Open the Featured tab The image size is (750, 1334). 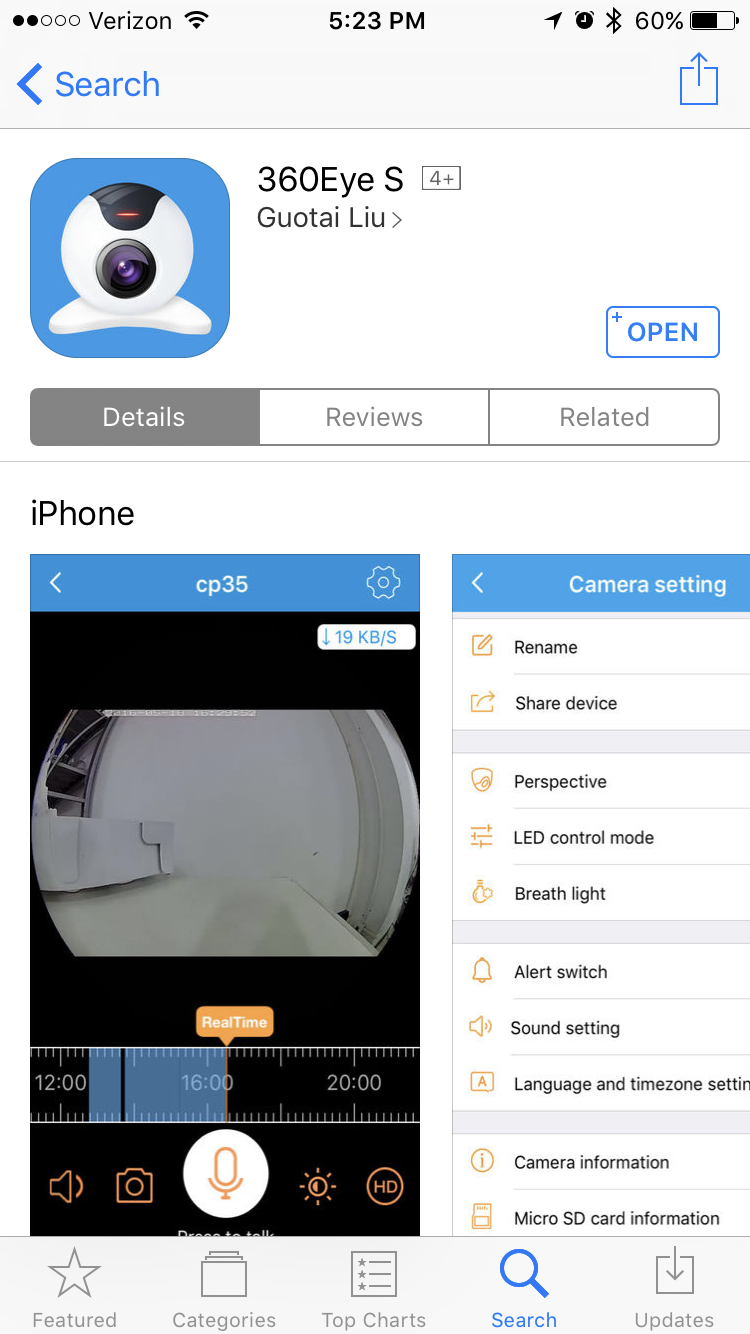(x=75, y=1288)
